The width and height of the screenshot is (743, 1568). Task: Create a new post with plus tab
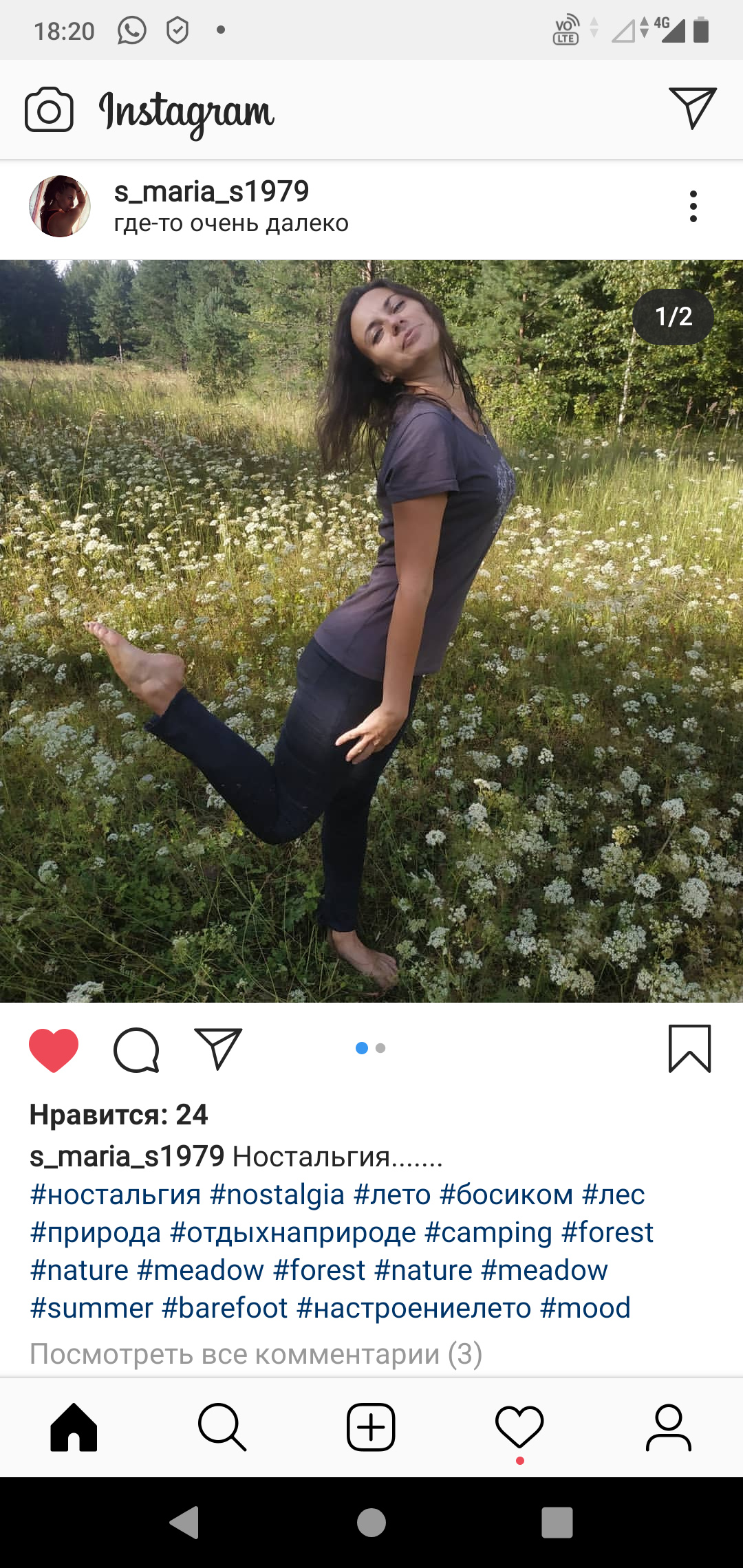click(x=371, y=1428)
